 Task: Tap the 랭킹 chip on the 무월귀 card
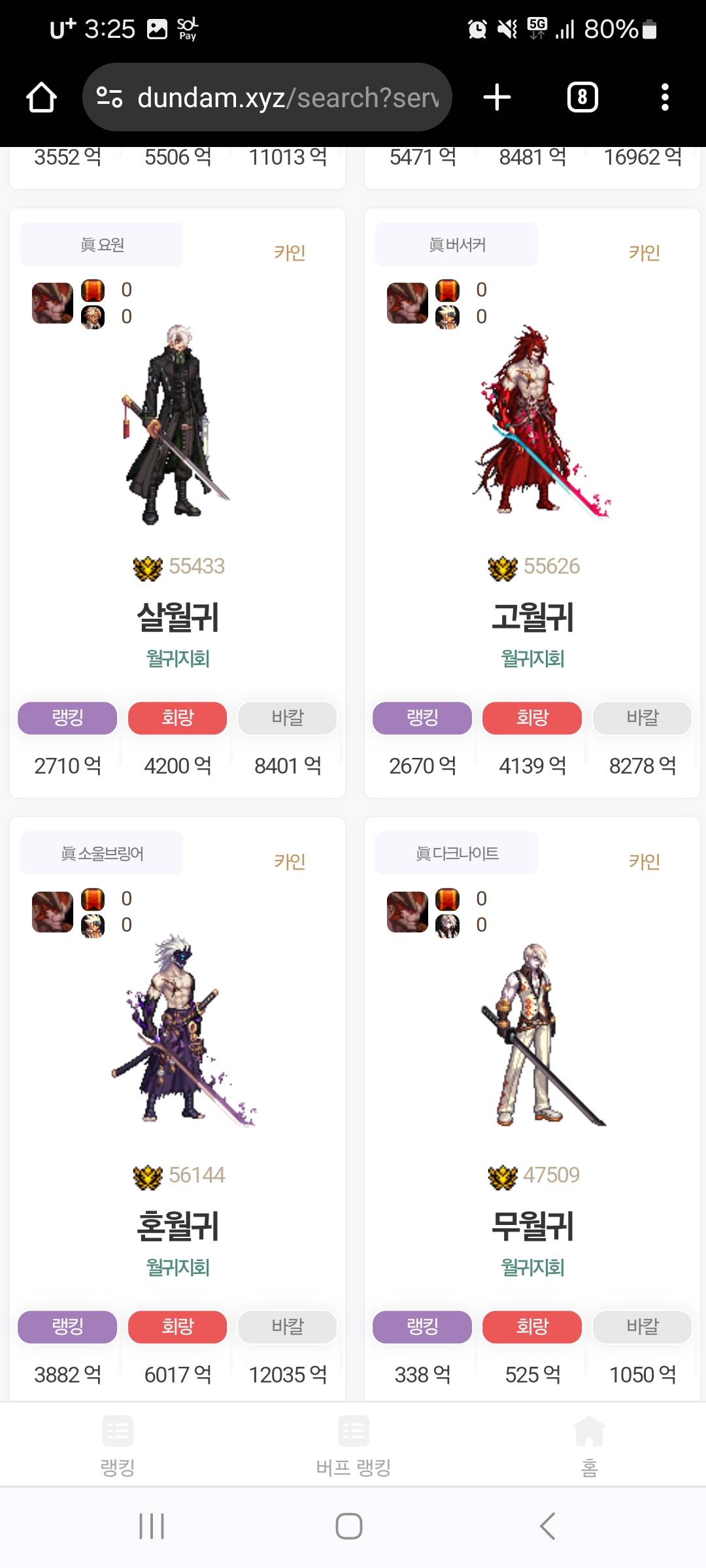tap(422, 1327)
